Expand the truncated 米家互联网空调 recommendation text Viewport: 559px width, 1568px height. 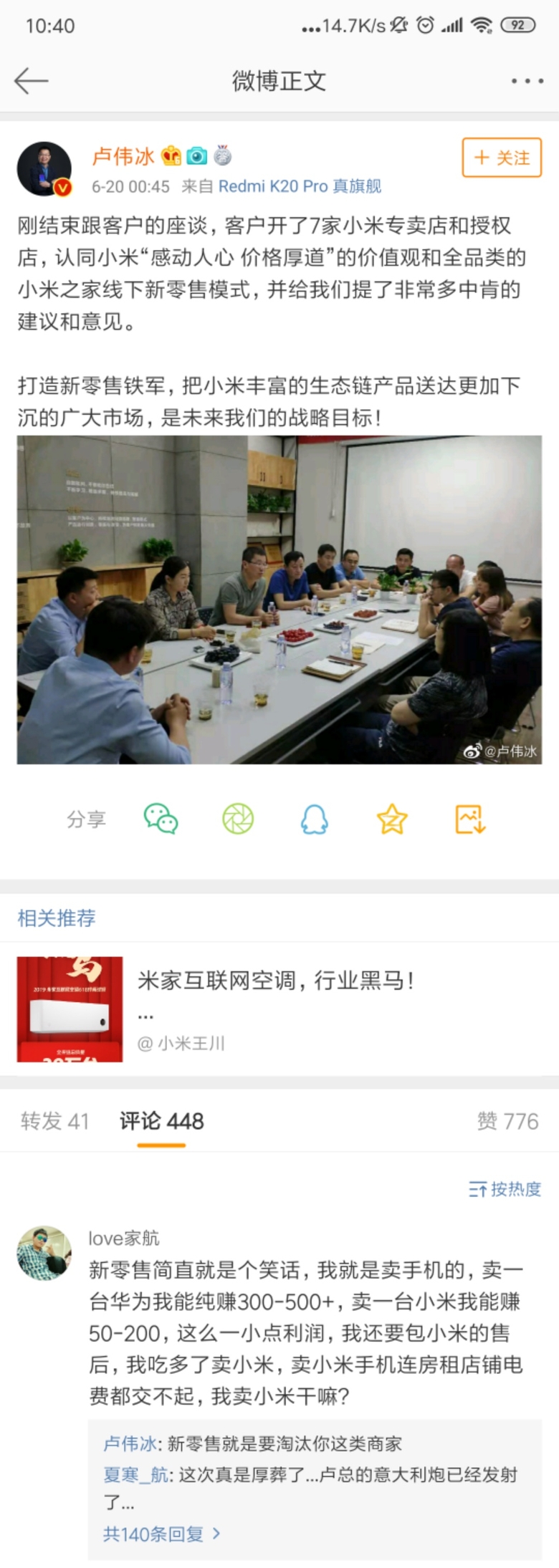coord(147,1014)
